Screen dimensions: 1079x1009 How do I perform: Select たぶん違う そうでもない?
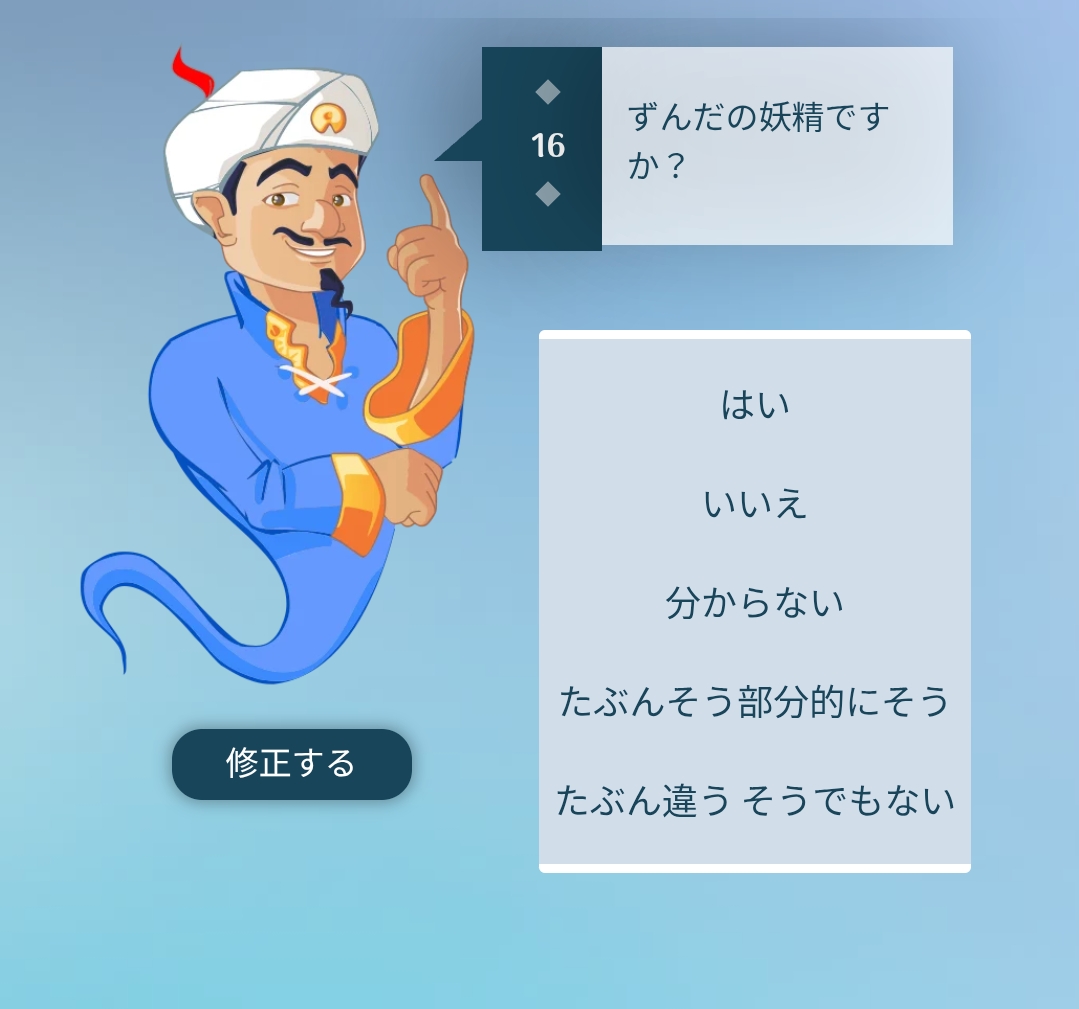(x=755, y=801)
